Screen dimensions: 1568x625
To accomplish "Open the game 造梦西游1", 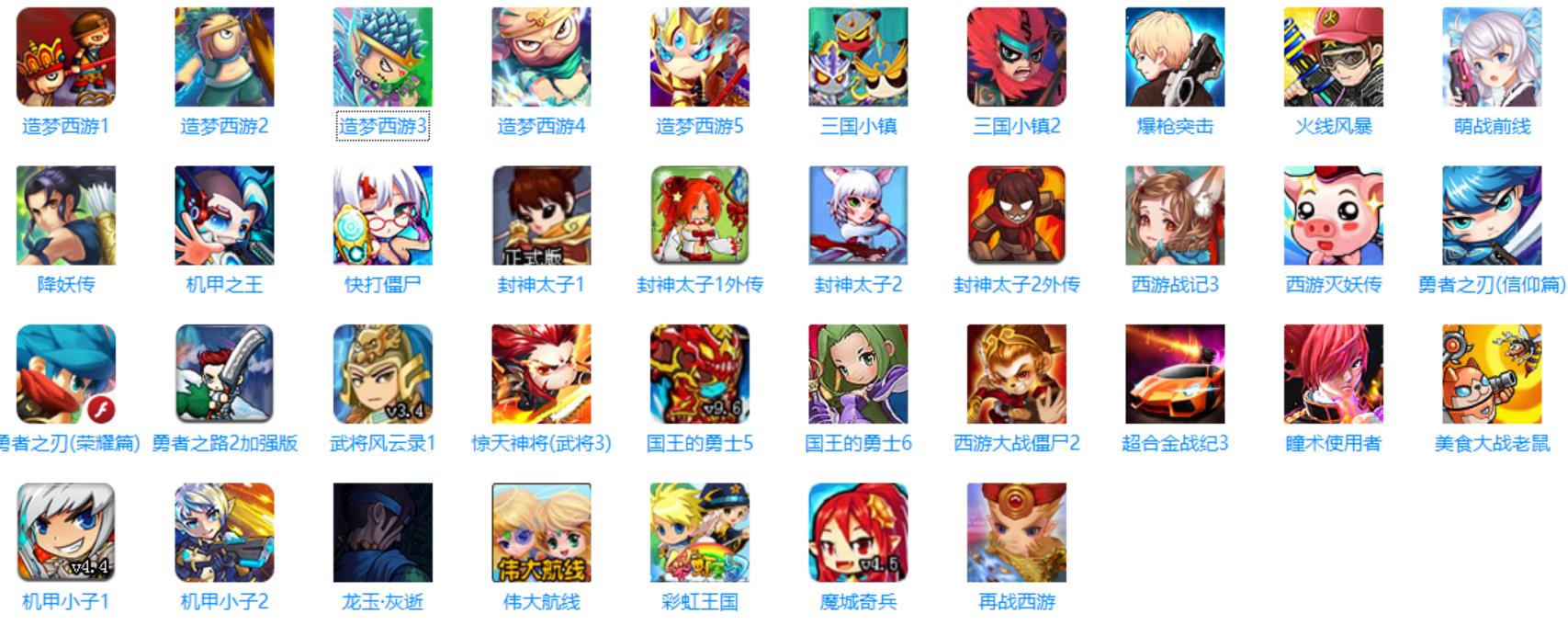I will tap(66, 57).
